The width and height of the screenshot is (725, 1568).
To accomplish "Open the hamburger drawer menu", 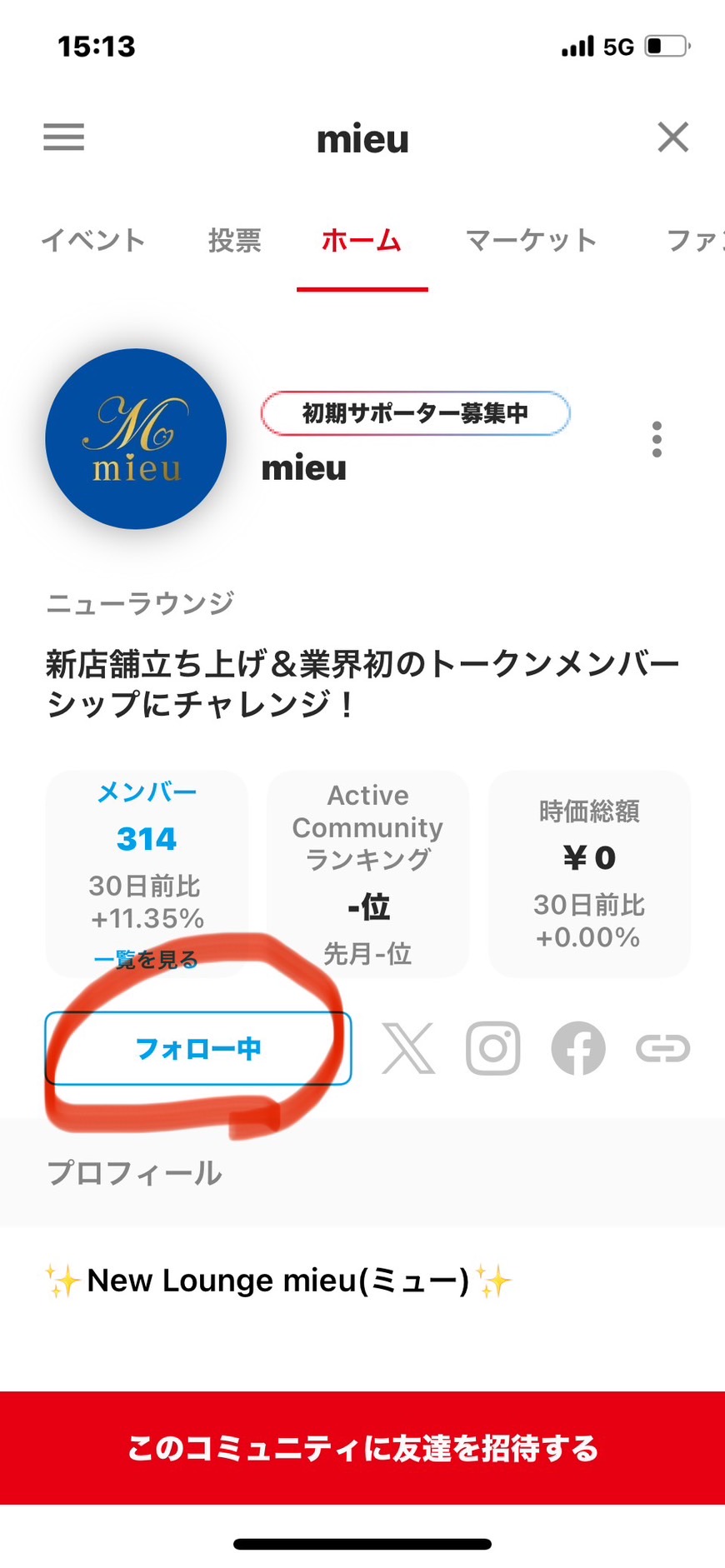I will (64, 137).
